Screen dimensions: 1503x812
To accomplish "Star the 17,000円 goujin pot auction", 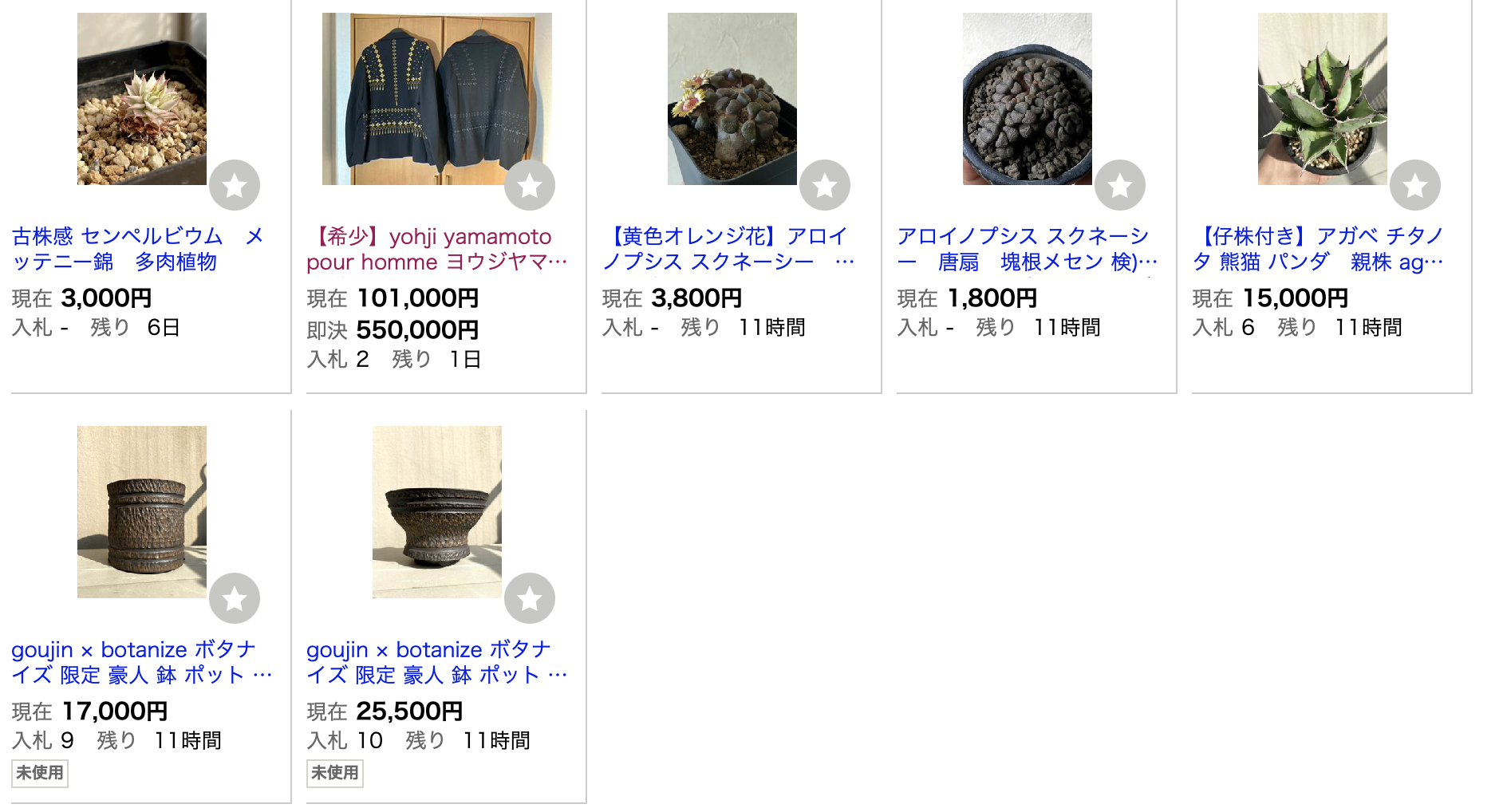I will click(x=235, y=598).
